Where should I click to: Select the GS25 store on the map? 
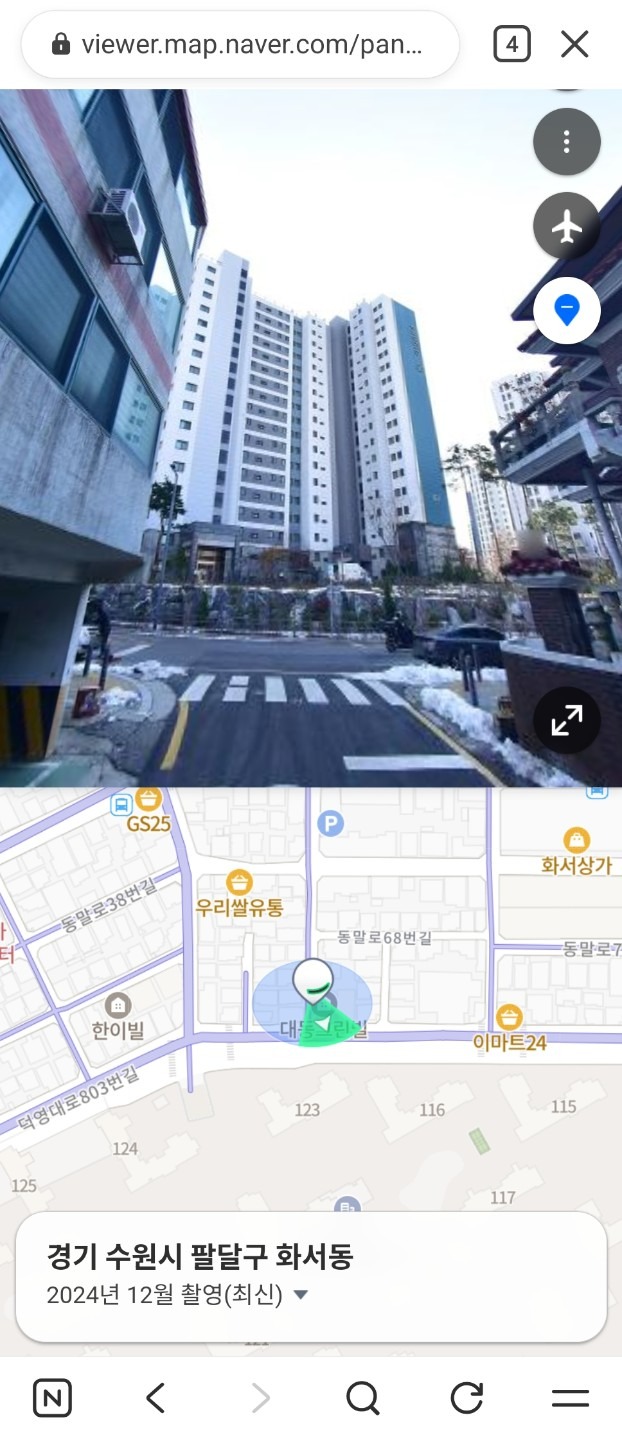[148, 810]
